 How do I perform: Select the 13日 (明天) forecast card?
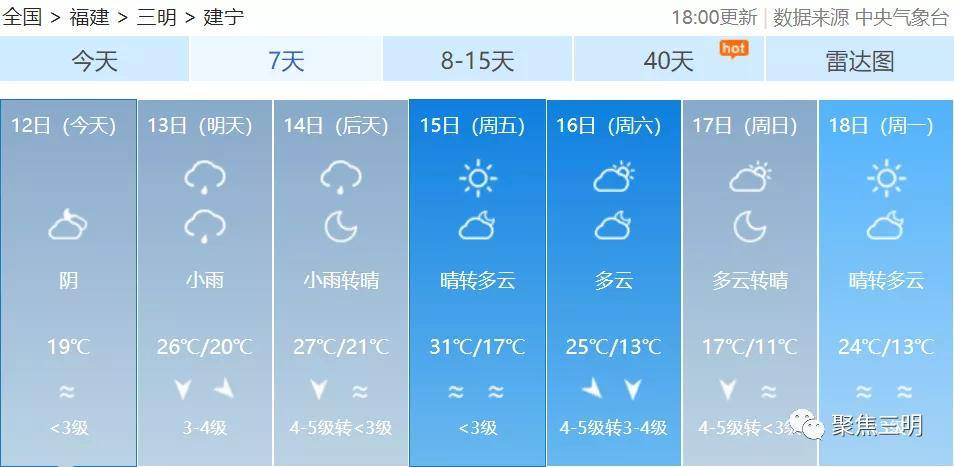point(204,282)
